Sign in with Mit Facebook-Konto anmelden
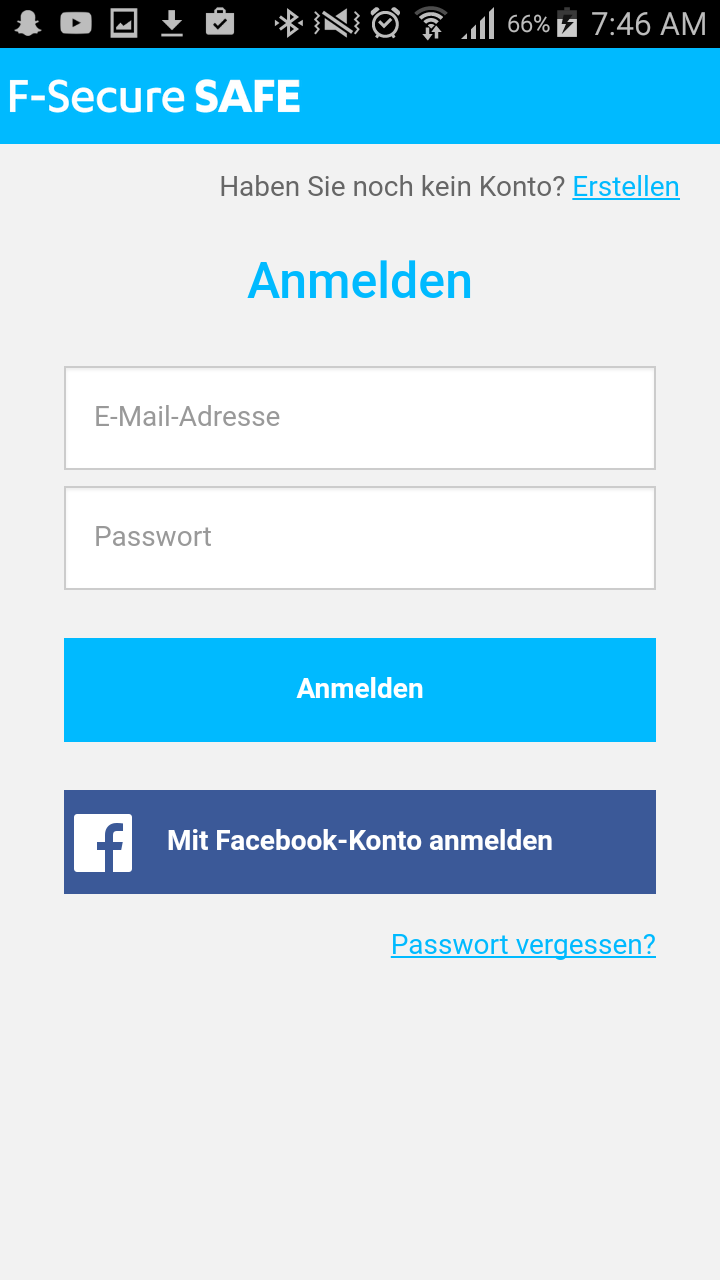The image size is (720, 1280). click(360, 842)
